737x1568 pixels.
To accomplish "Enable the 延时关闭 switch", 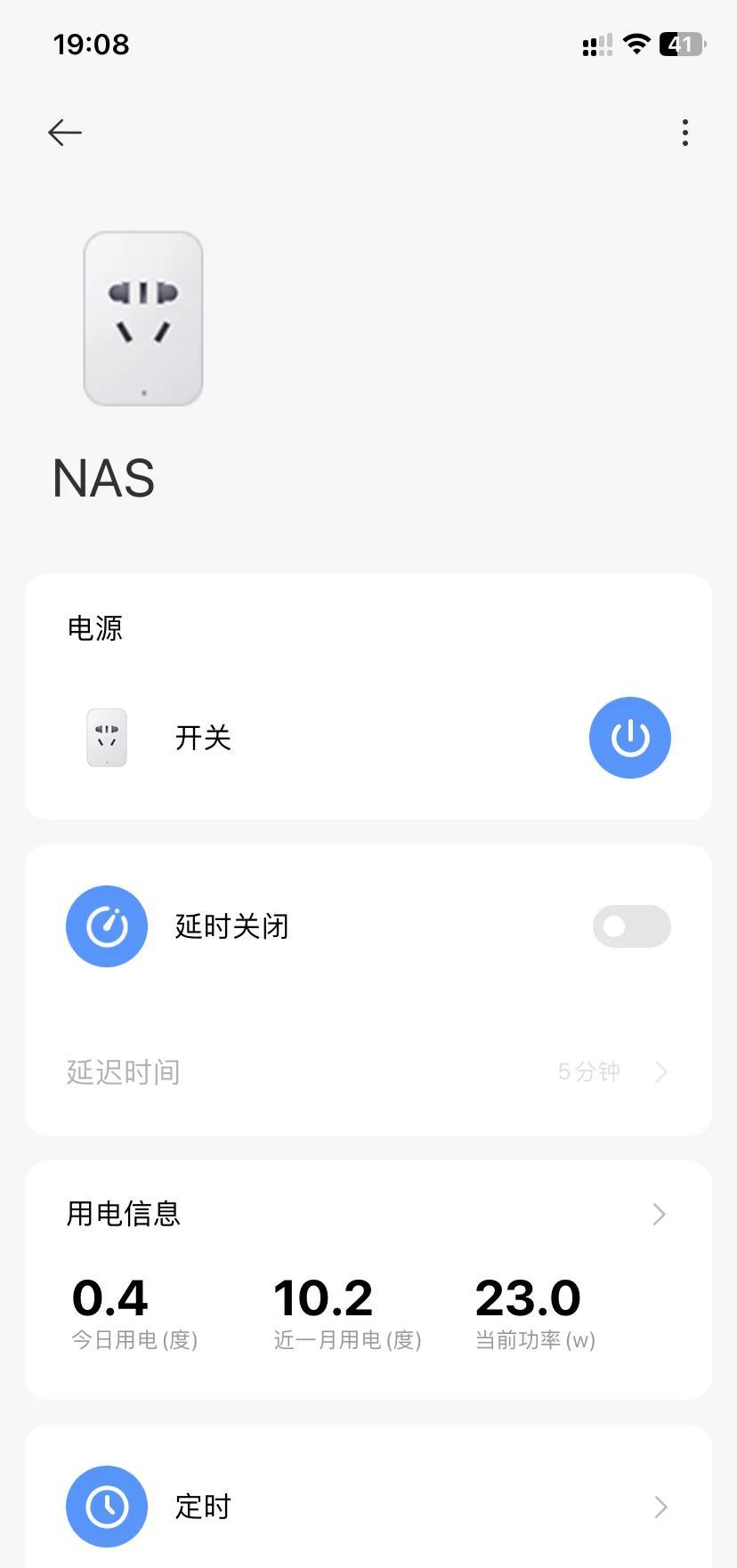I will point(631,926).
